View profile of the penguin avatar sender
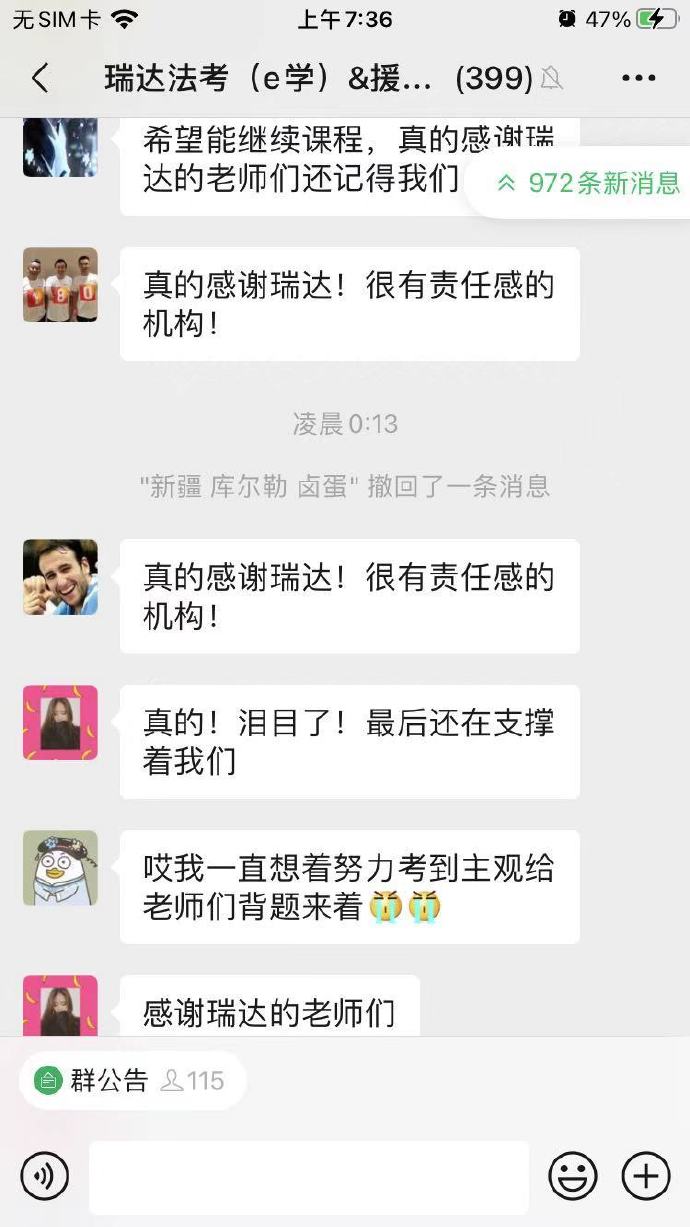 (x=60, y=867)
